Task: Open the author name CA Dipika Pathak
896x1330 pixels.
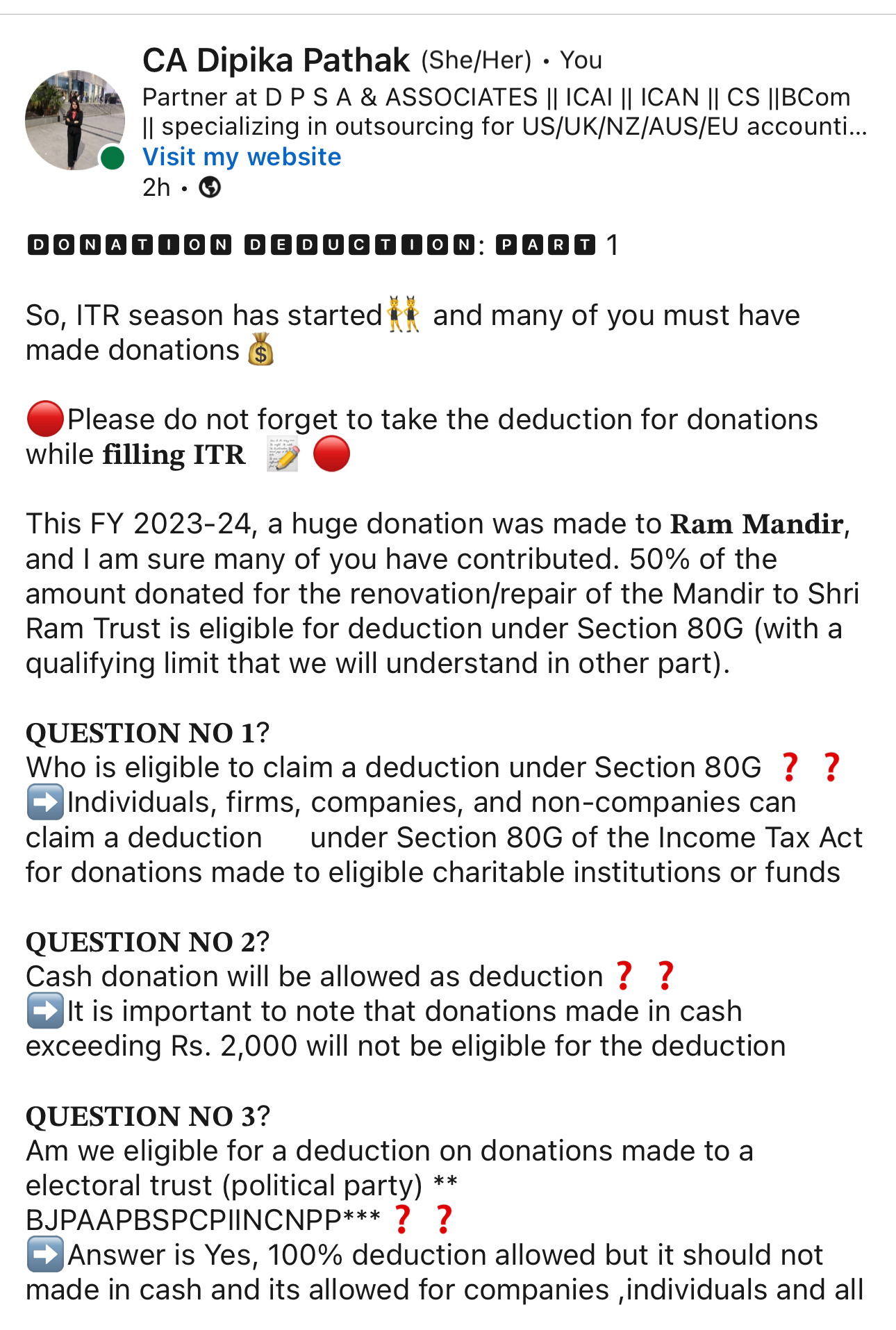Action: tap(276, 60)
